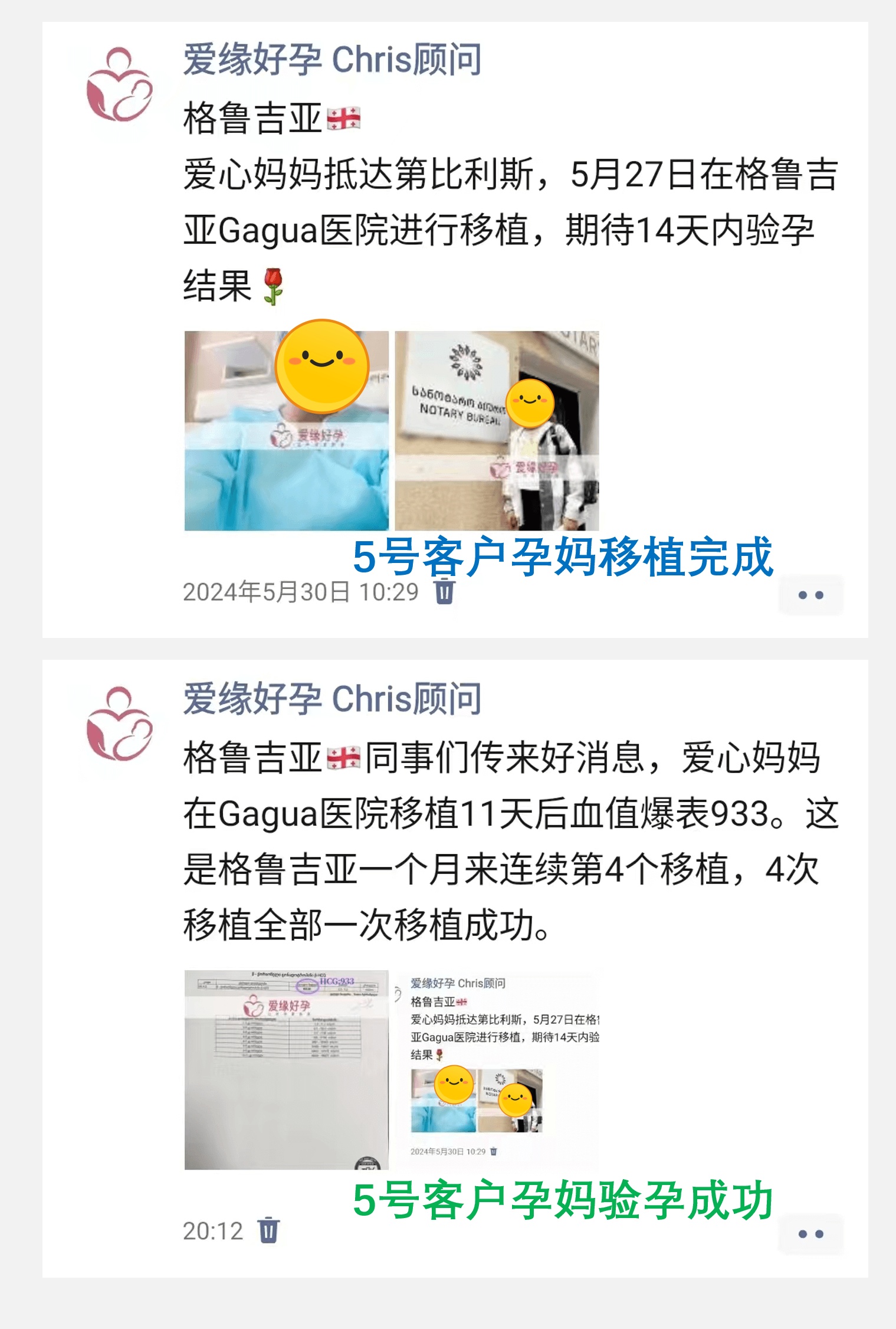Image resolution: width=896 pixels, height=1329 pixels.
Task: Open the more options menu on the first post
Action: tap(810, 596)
